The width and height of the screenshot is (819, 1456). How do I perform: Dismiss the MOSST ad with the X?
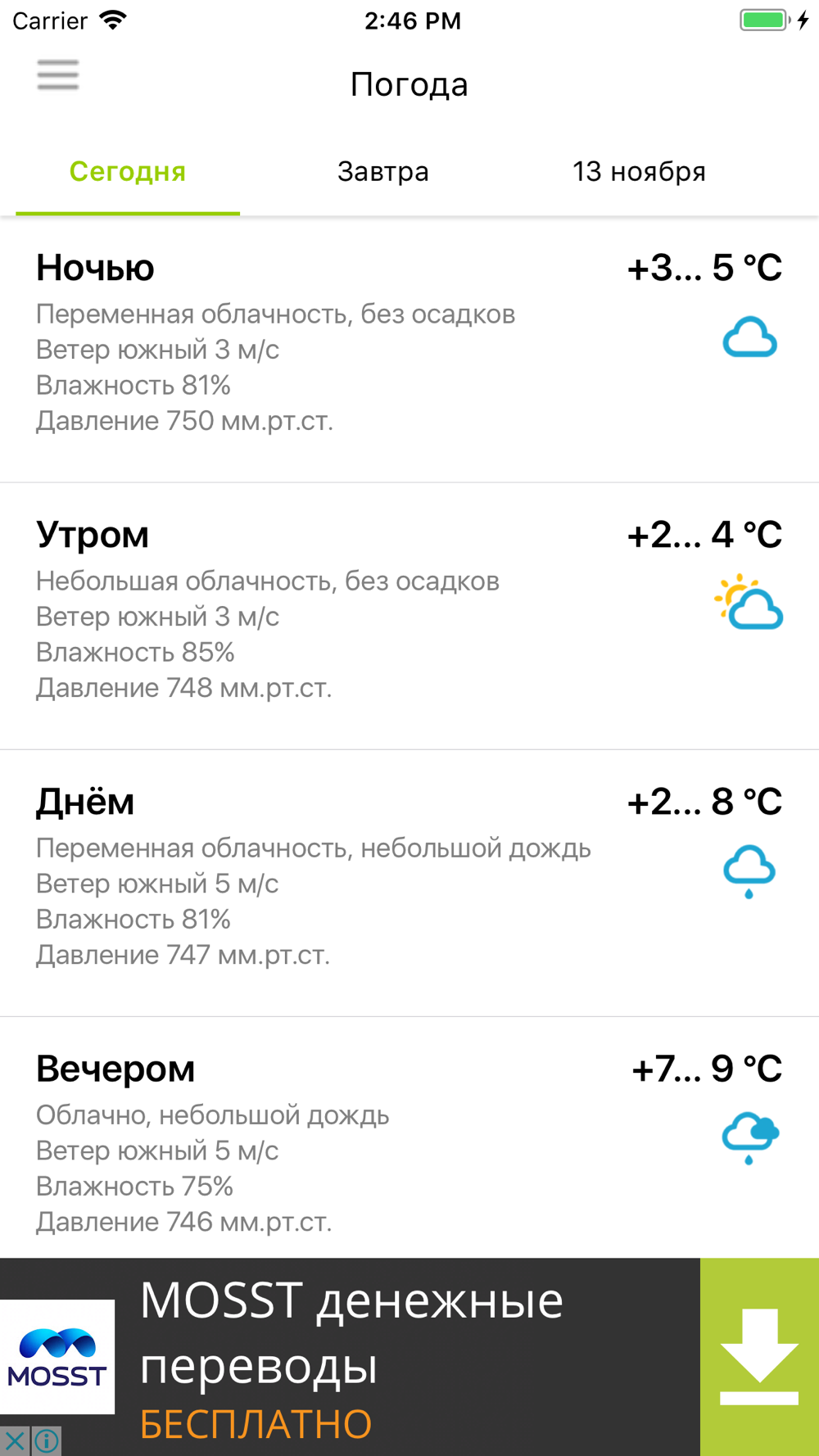click(15, 1441)
